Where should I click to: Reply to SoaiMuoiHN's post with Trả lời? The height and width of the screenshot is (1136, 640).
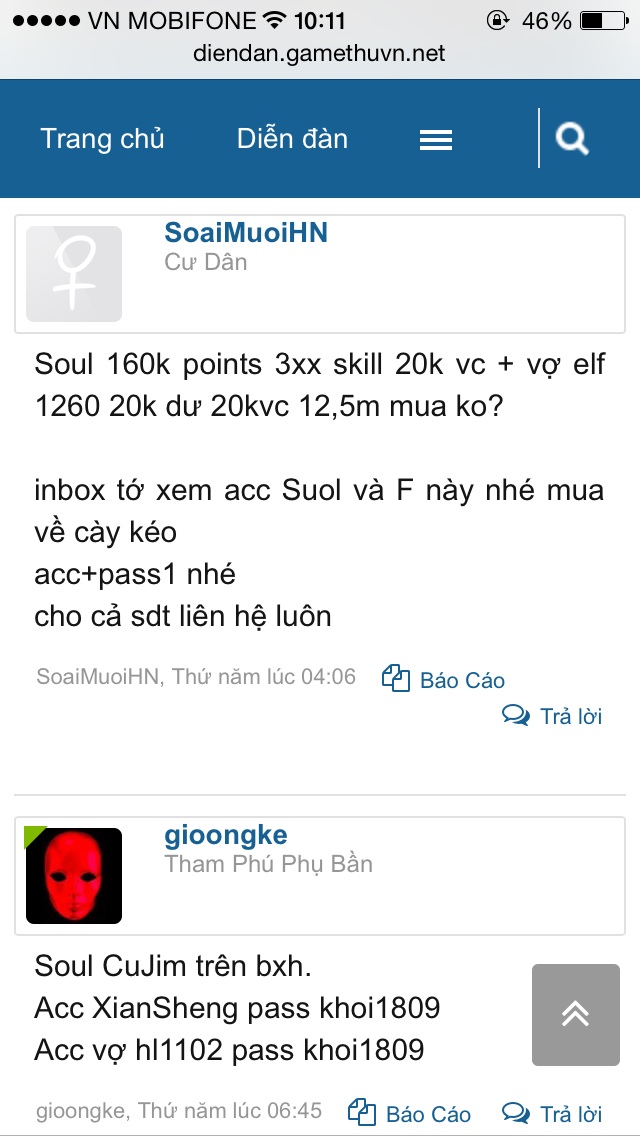[x=553, y=716]
